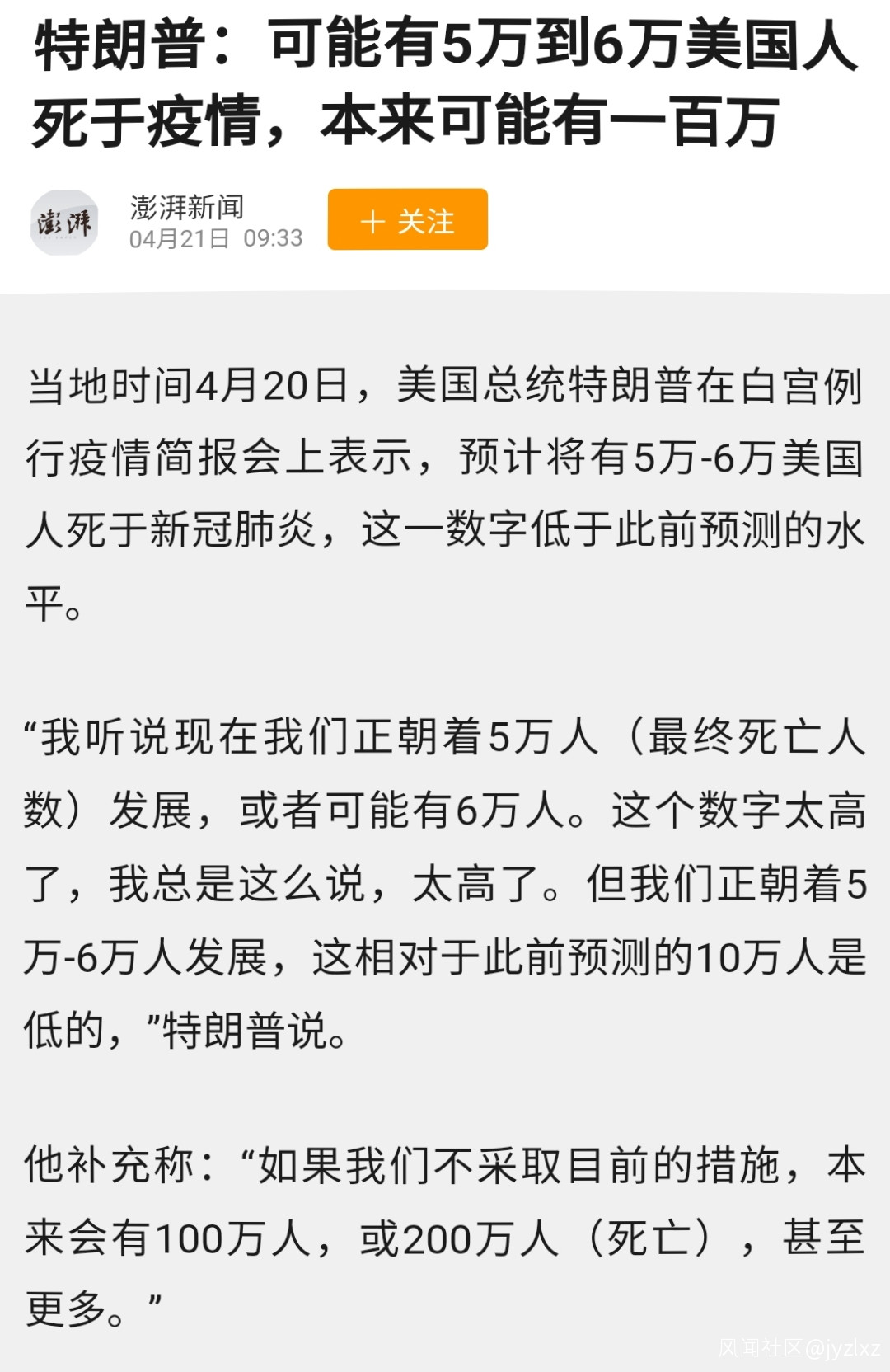Viewport: 890px width, 1372px height.
Task: Open the 澎湃新闻 publisher name
Action: click(187, 207)
